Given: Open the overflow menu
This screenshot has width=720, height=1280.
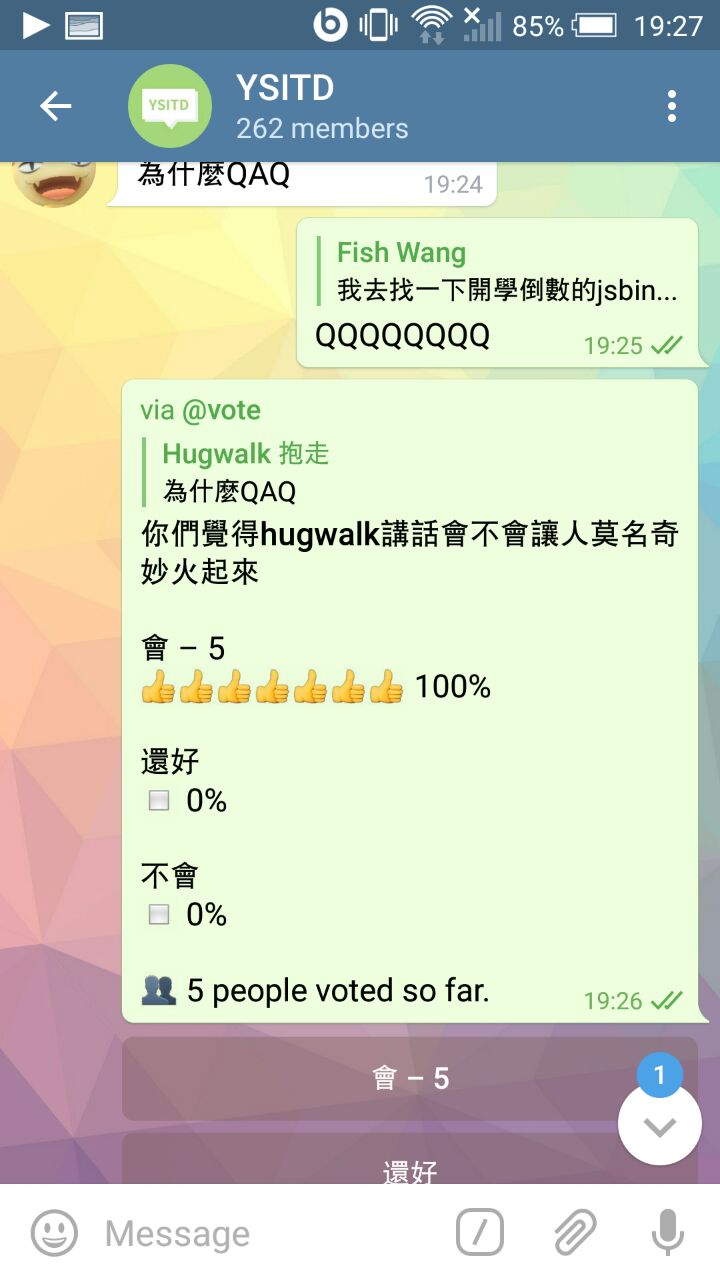Looking at the screenshot, I should click(x=672, y=106).
